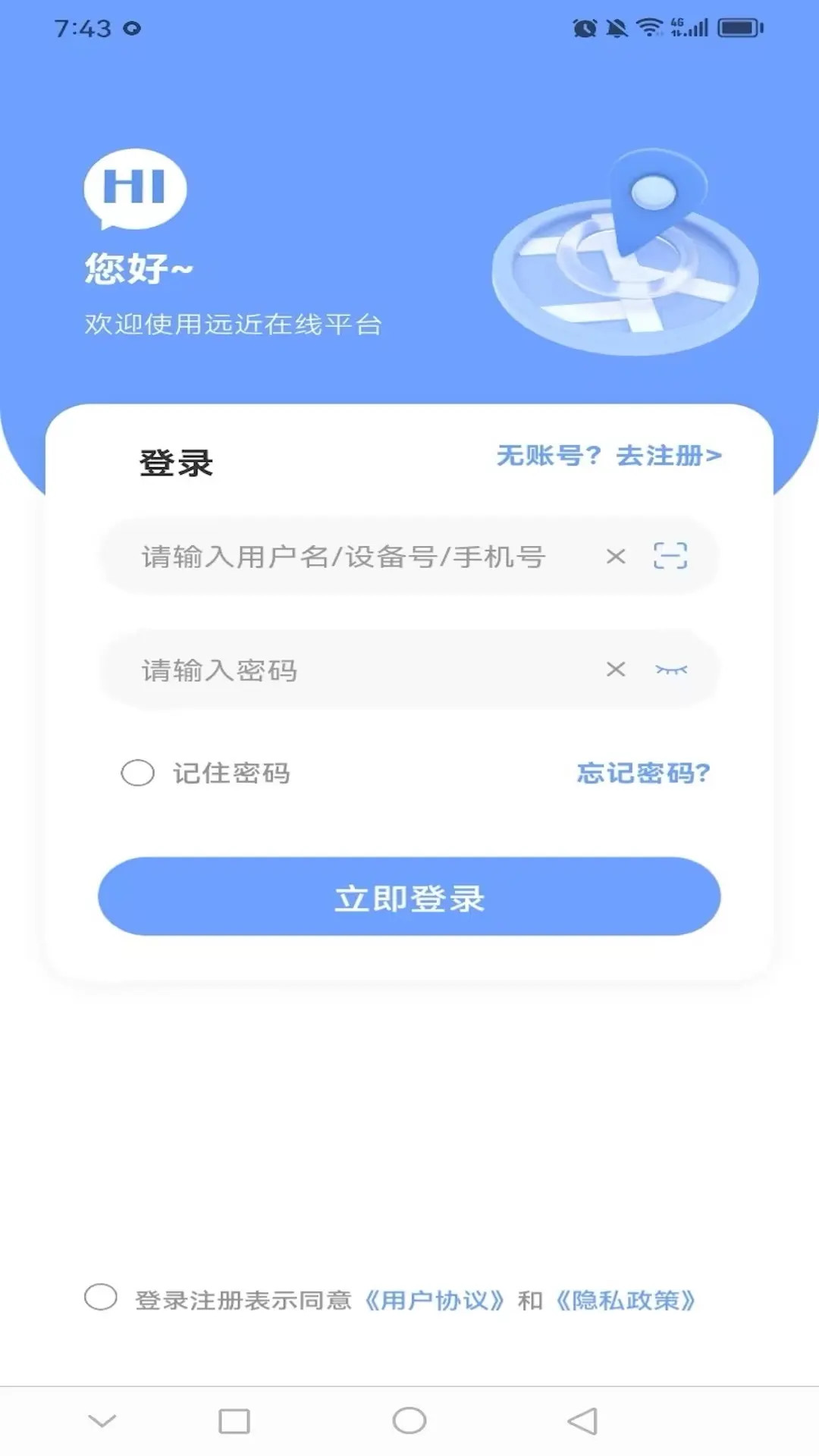Screen dimensions: 819x1456
Task: Clear the password input with its X icon
Action: click(x=616, y=670)
